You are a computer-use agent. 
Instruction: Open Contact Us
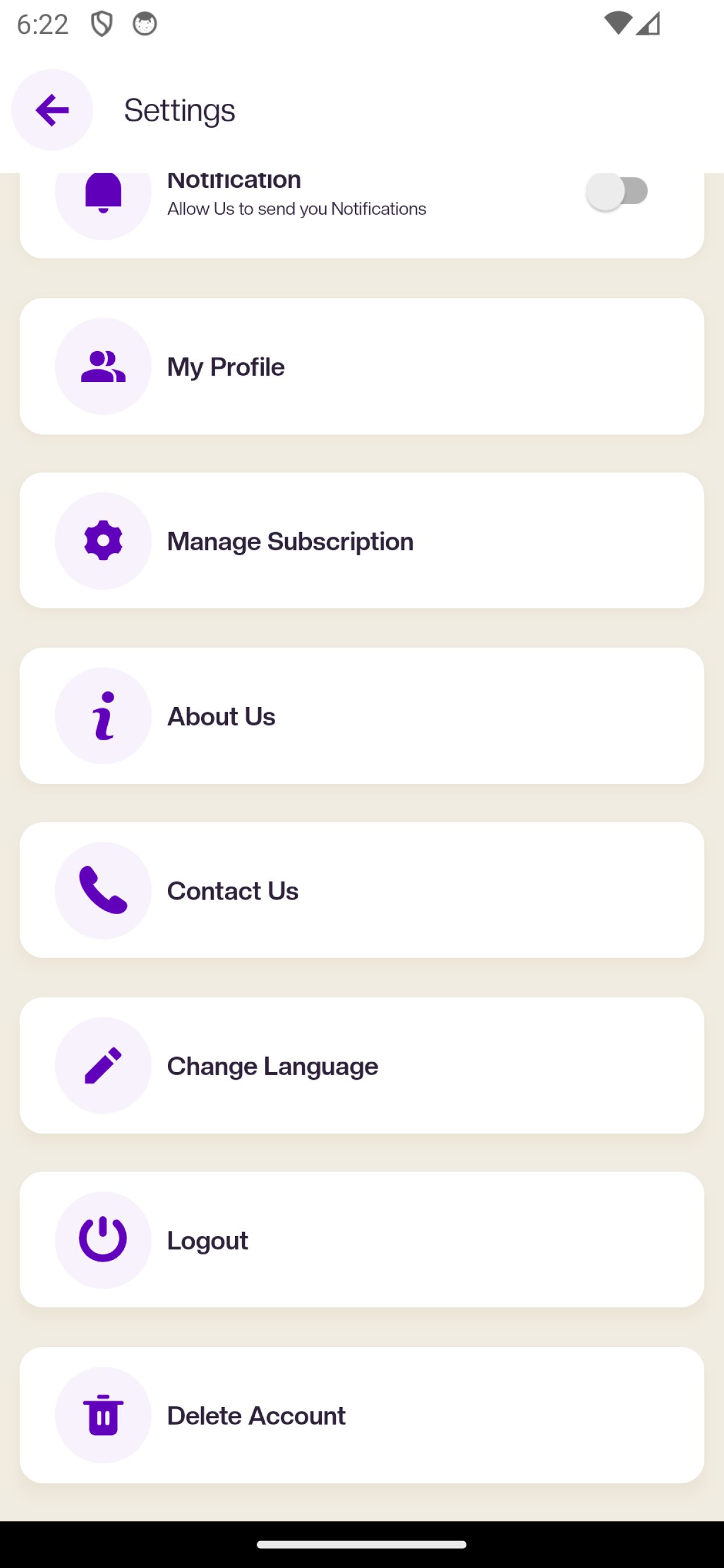point(362,890)
